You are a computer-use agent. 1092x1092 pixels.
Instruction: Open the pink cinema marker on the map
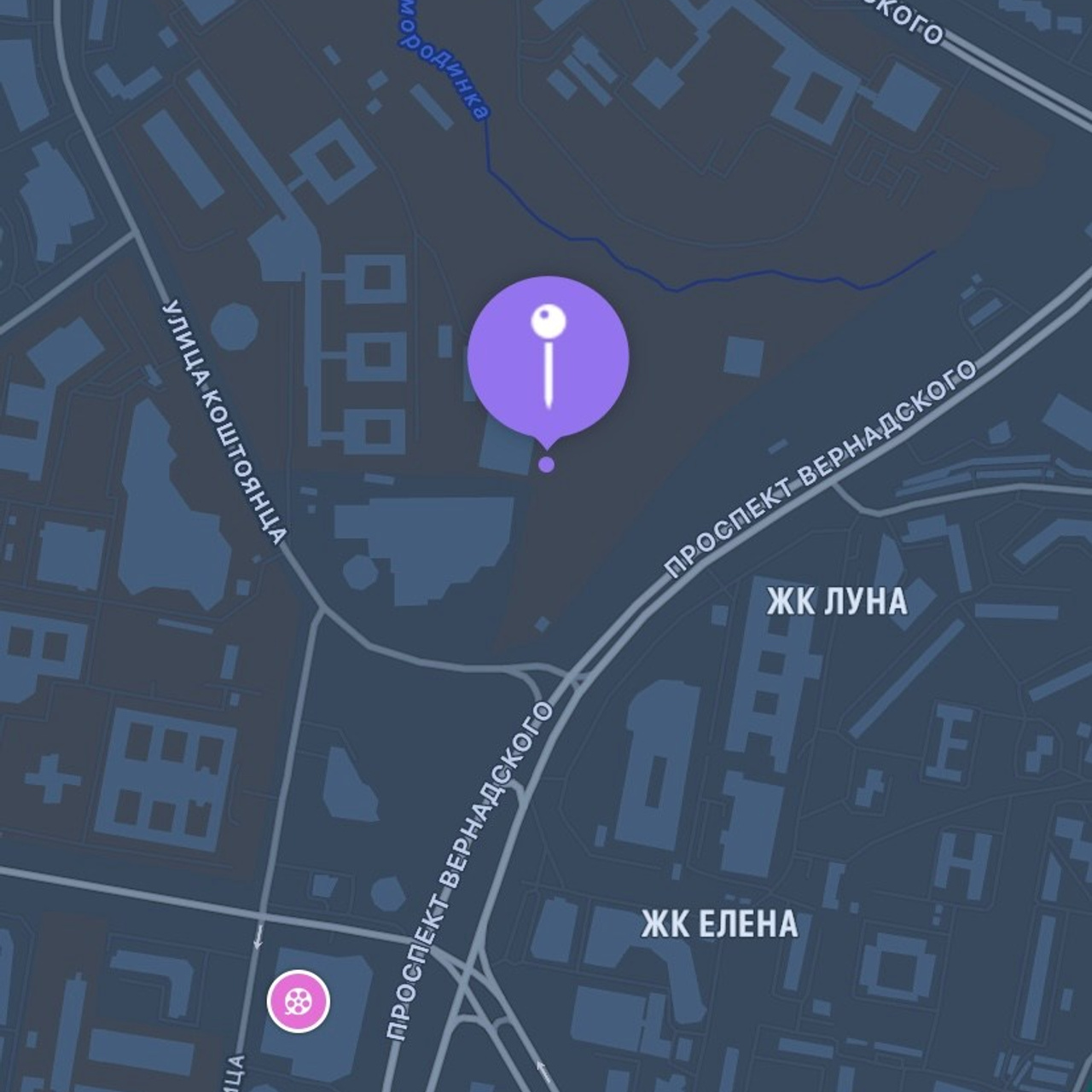pos(299,1001)
